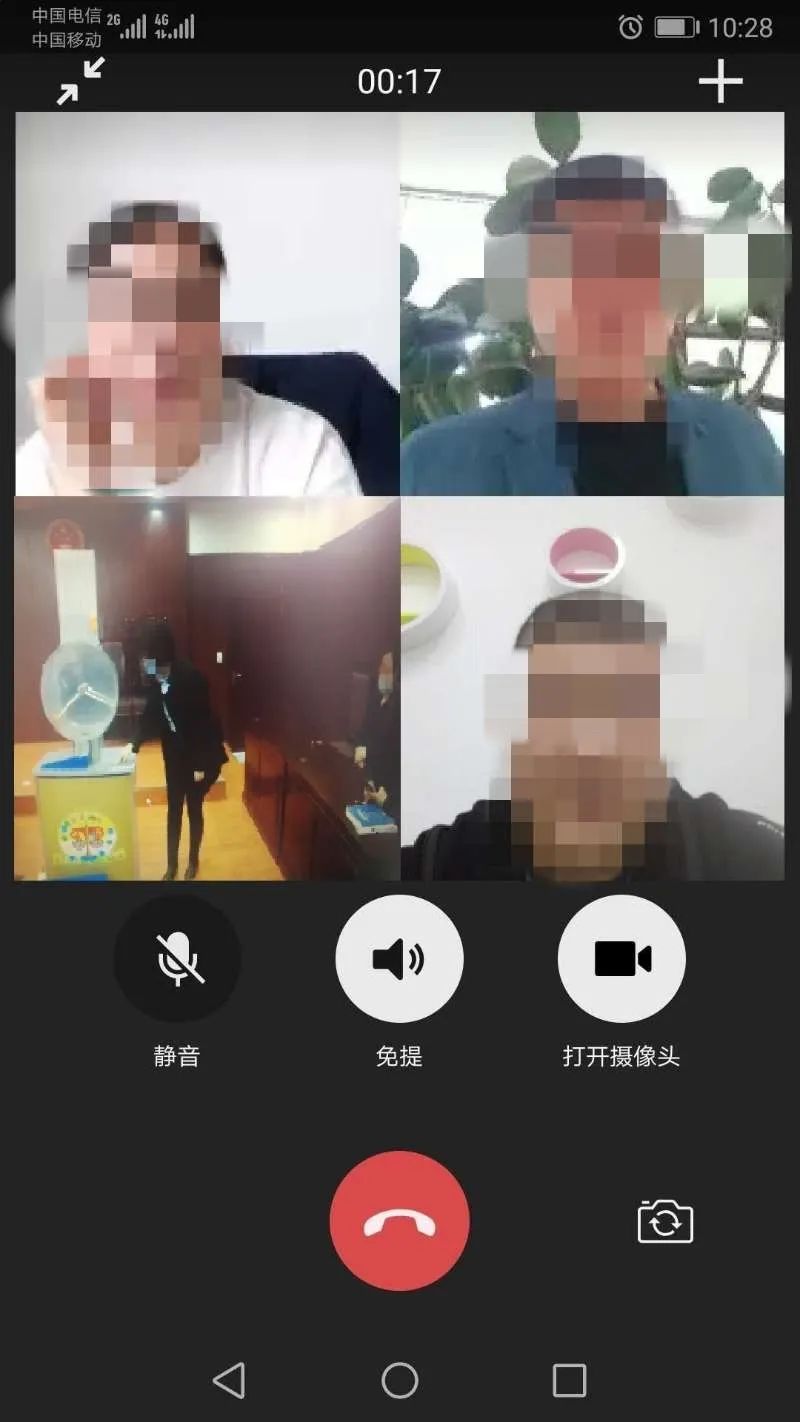Open recent apps from the navigation bar

(569, 1380)
